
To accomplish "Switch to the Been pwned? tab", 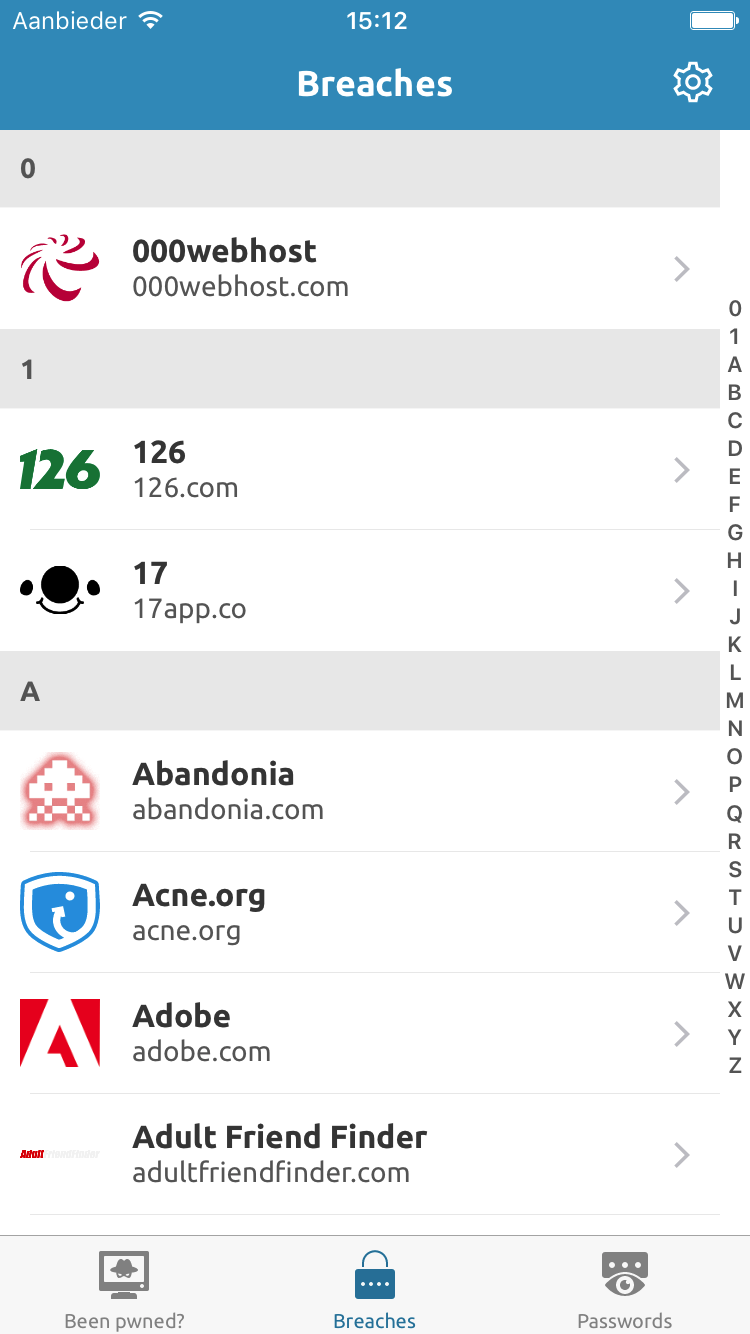I will [124, 1290].
